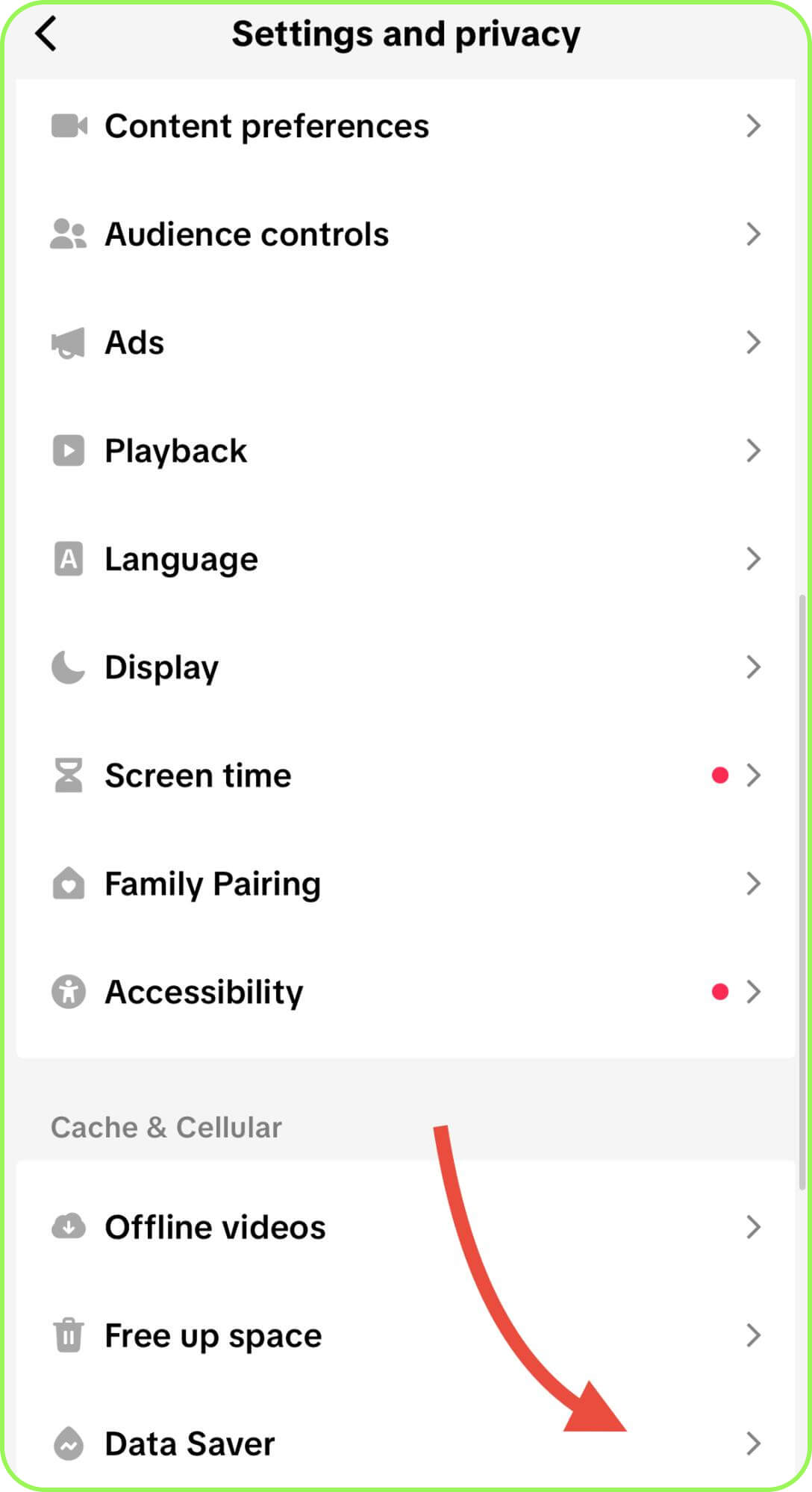Go back from Settings and privacy
The width and height of the screenshot is (812, 1492).
coord(46,34)
